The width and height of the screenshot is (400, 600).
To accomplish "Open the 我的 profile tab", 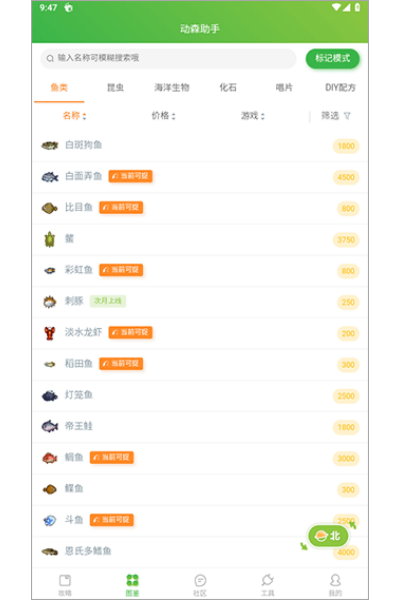I will tap(335, 585).
